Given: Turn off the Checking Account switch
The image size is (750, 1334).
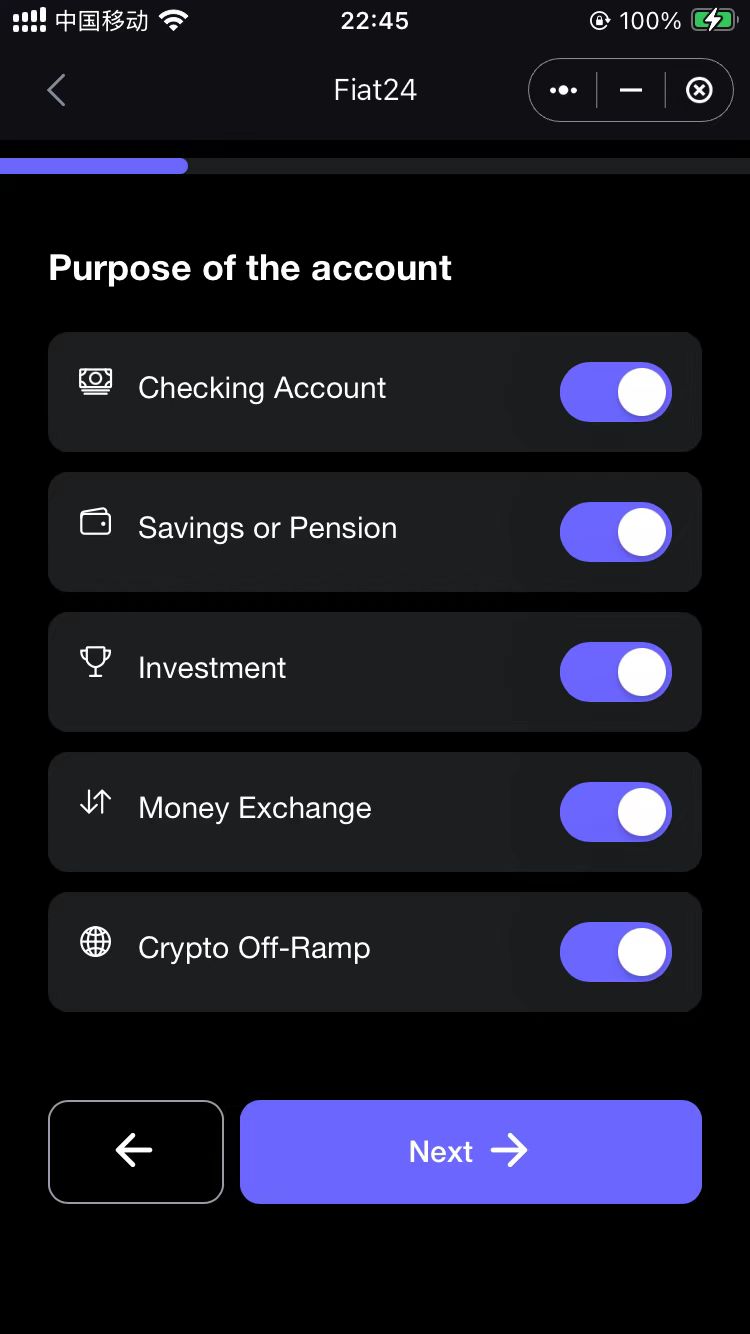Looking at the screenshot, I should [615, 392].
